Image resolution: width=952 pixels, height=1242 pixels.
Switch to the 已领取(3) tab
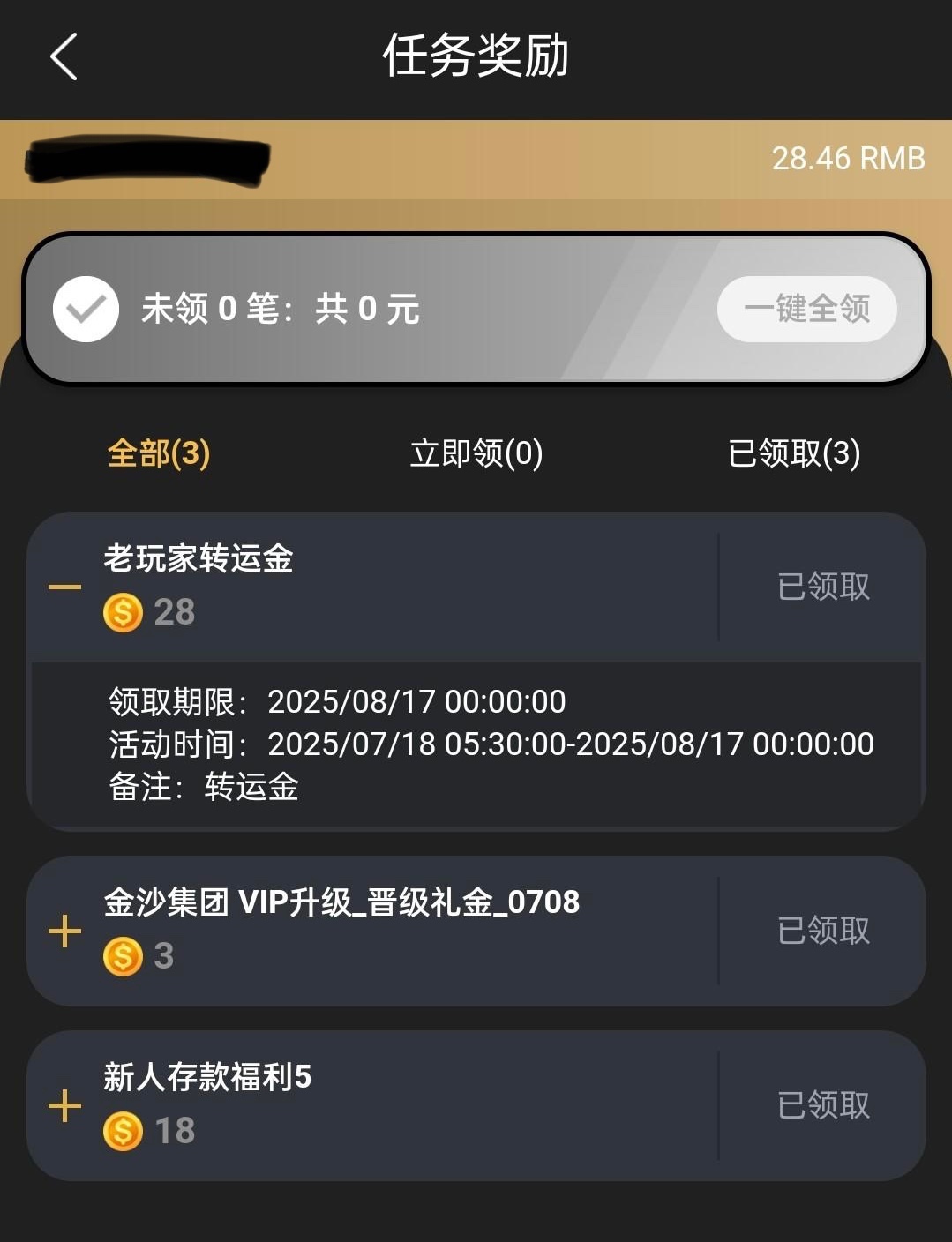(x=794, y=453)
